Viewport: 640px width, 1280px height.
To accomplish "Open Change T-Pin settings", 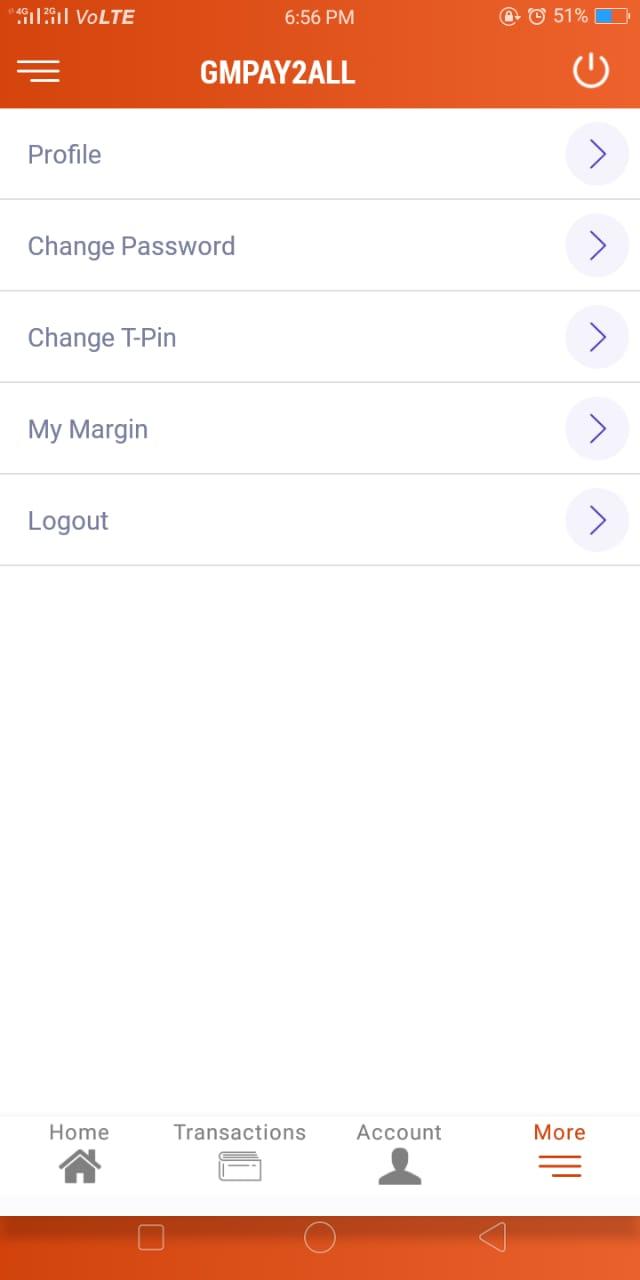I will [320, 337].
